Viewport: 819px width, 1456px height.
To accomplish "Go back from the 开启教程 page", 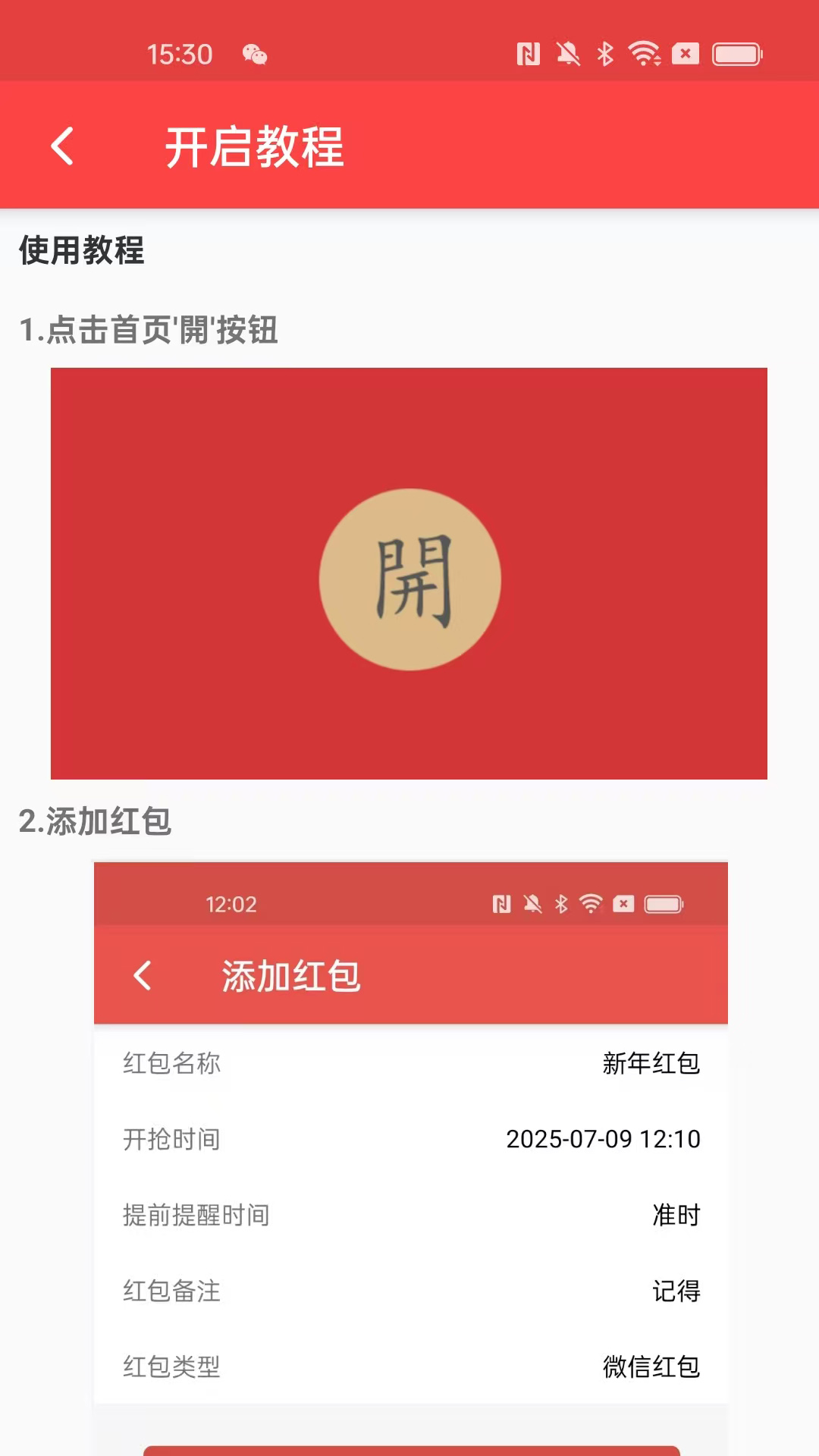I will pos(63,146).
